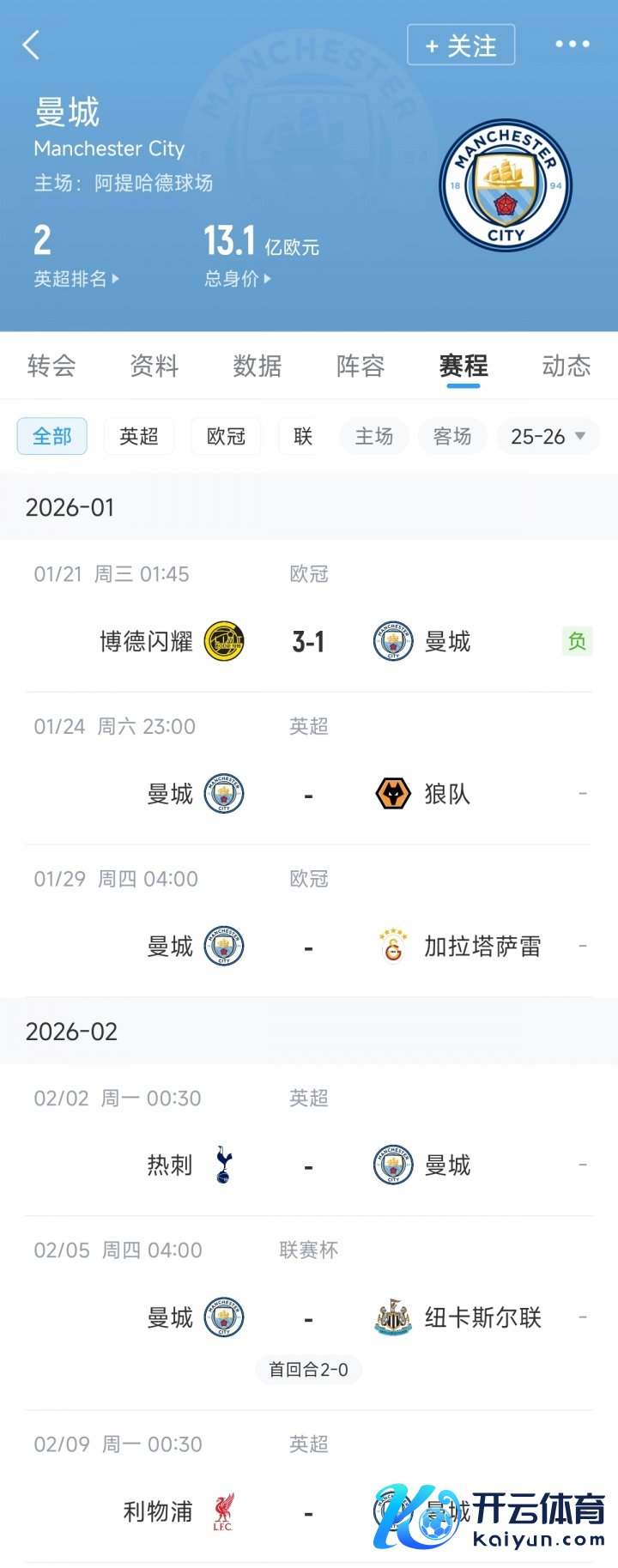Open the three-dot overflow menu
Image resolution: width=618 pixels, height=1568 pixels.
coord(572,45)
